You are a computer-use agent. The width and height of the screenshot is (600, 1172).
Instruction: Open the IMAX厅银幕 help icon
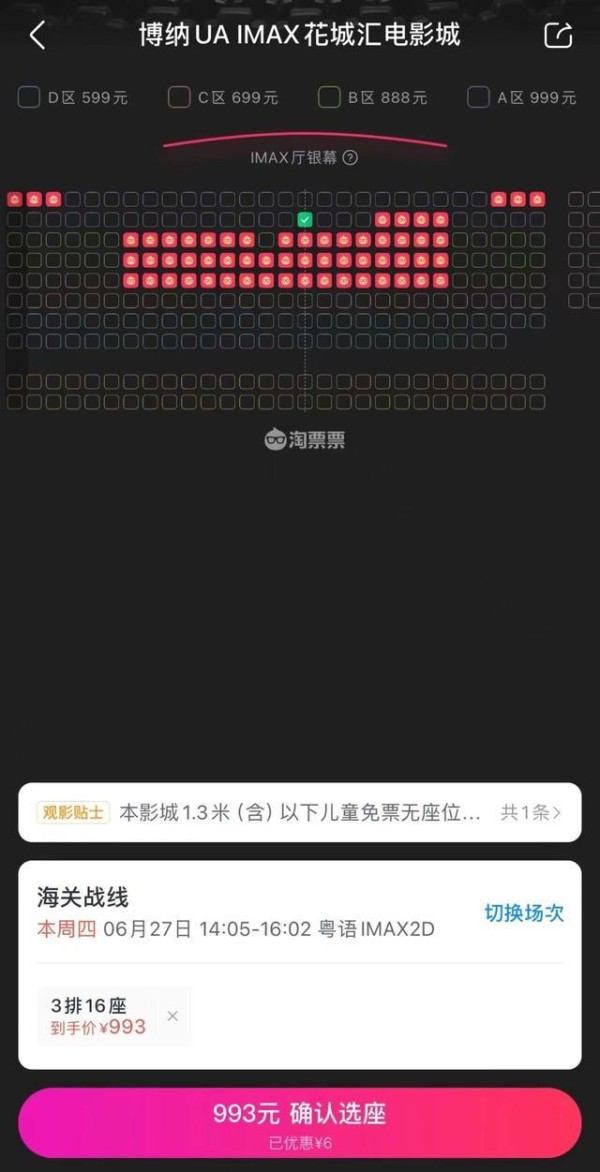350,157
